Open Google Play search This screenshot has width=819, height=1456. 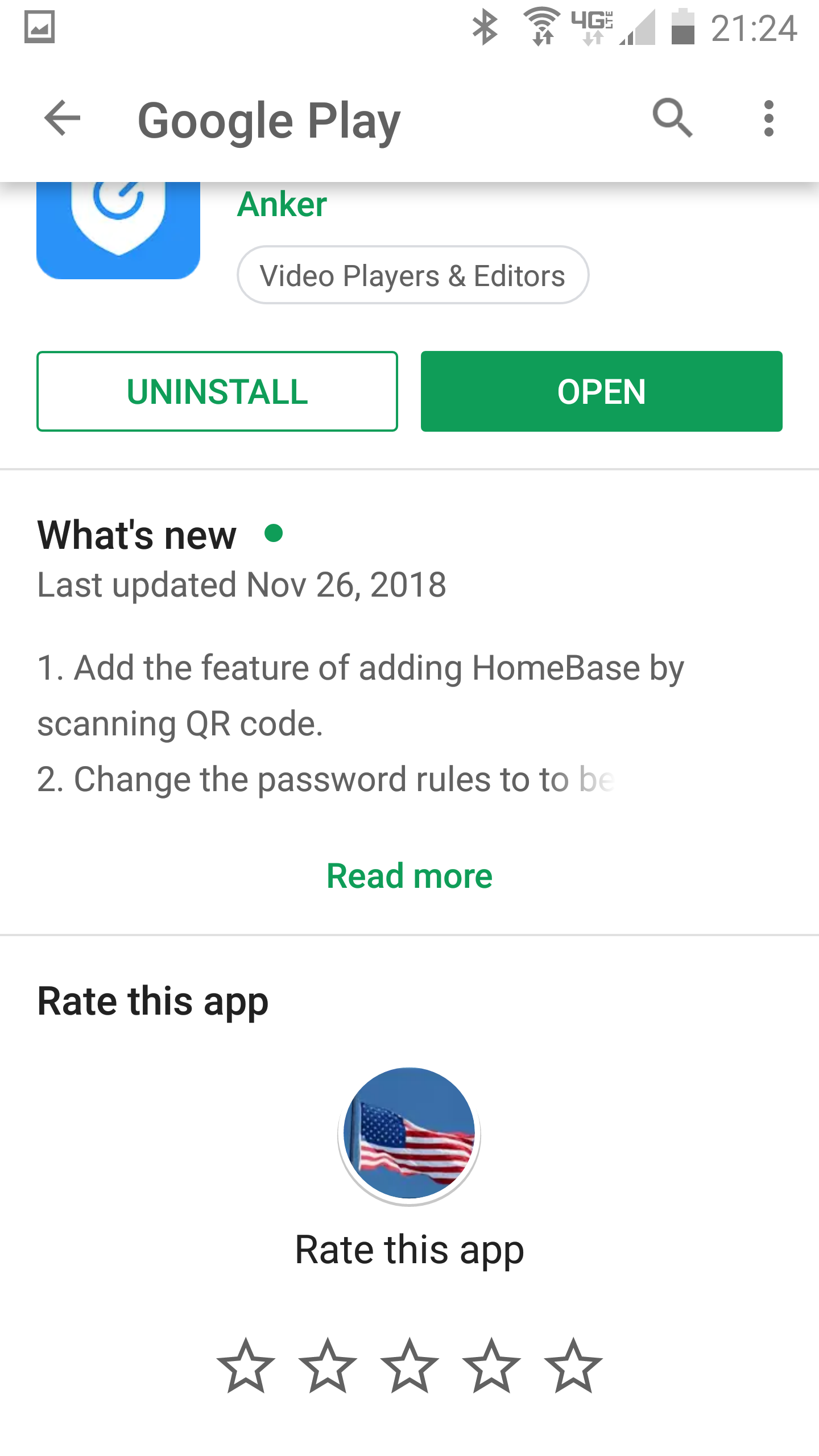(672, 118)
